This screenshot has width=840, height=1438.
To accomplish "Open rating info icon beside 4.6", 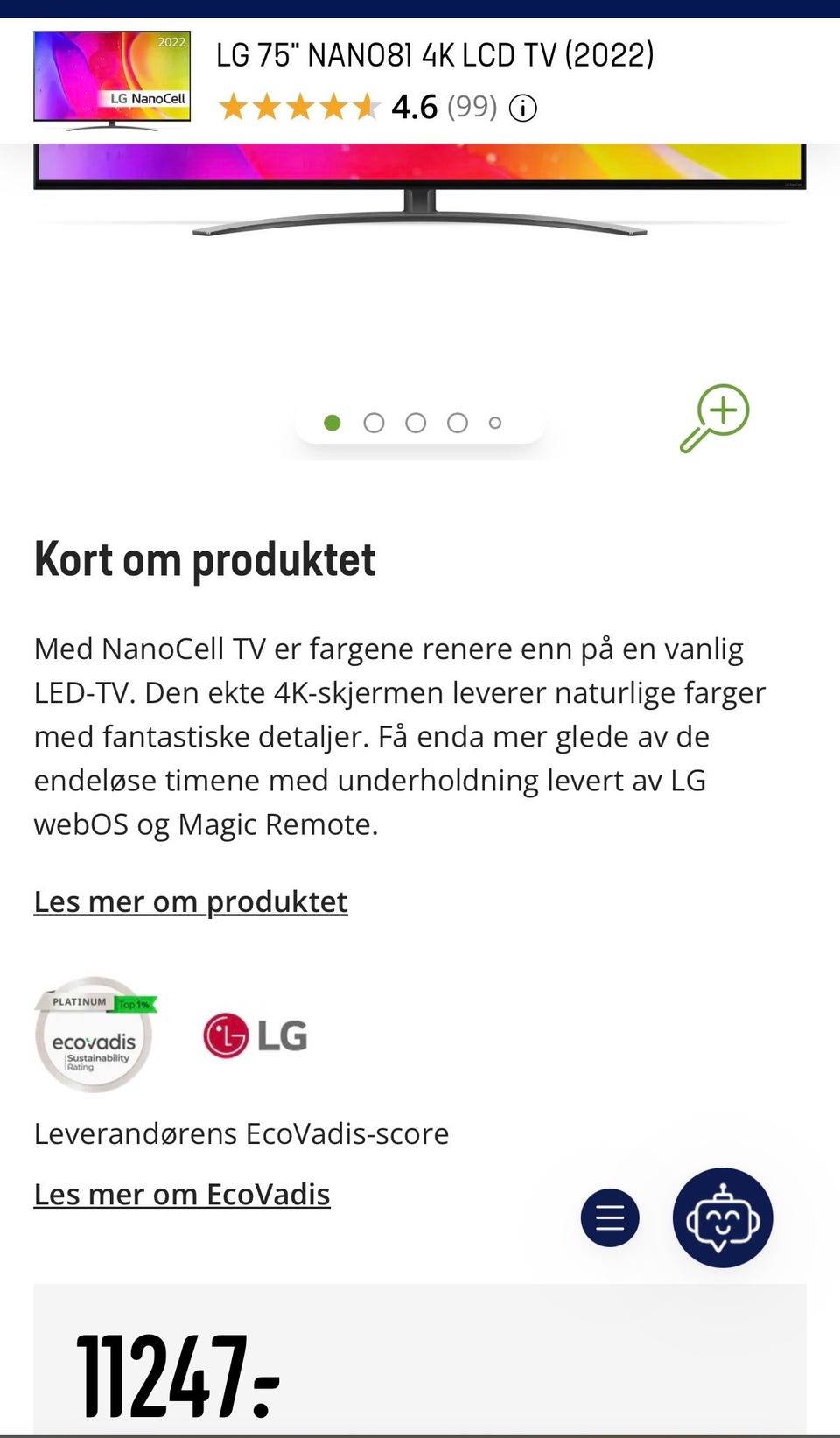I will pyautogui.click(x=523, y=109).
